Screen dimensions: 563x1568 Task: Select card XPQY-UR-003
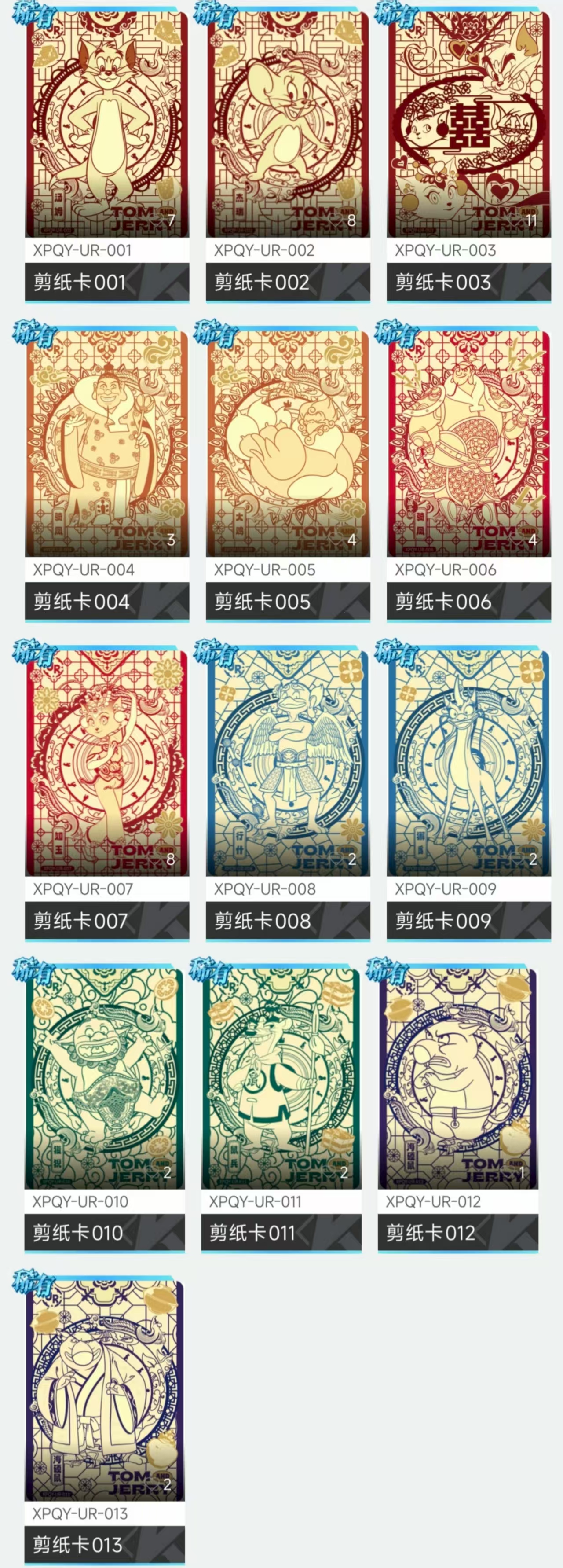[x=469, y=125]
